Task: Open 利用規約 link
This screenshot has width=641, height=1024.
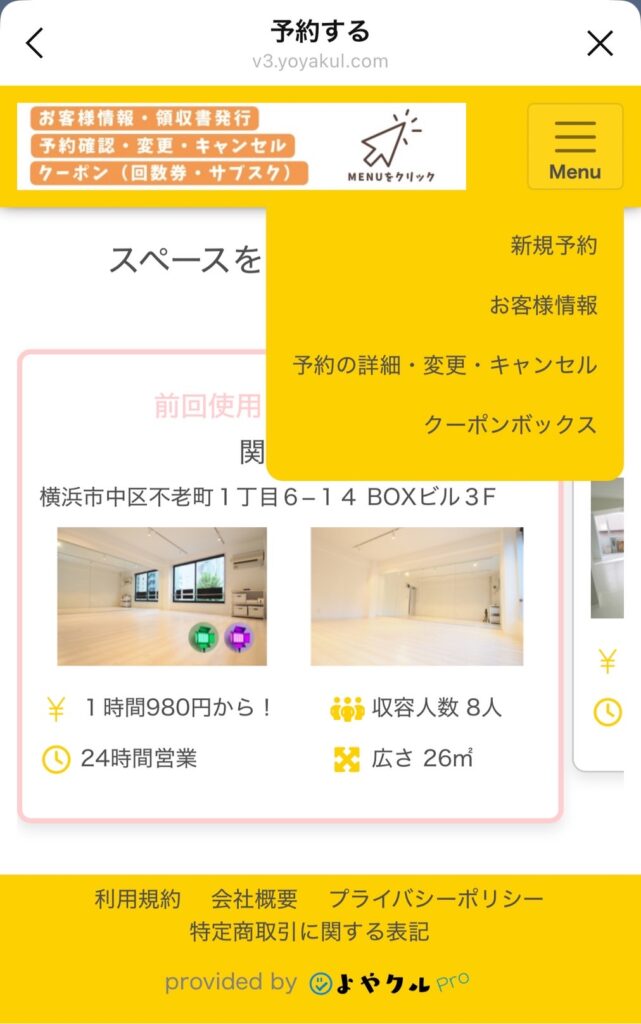Action: [x=138, y=898]
